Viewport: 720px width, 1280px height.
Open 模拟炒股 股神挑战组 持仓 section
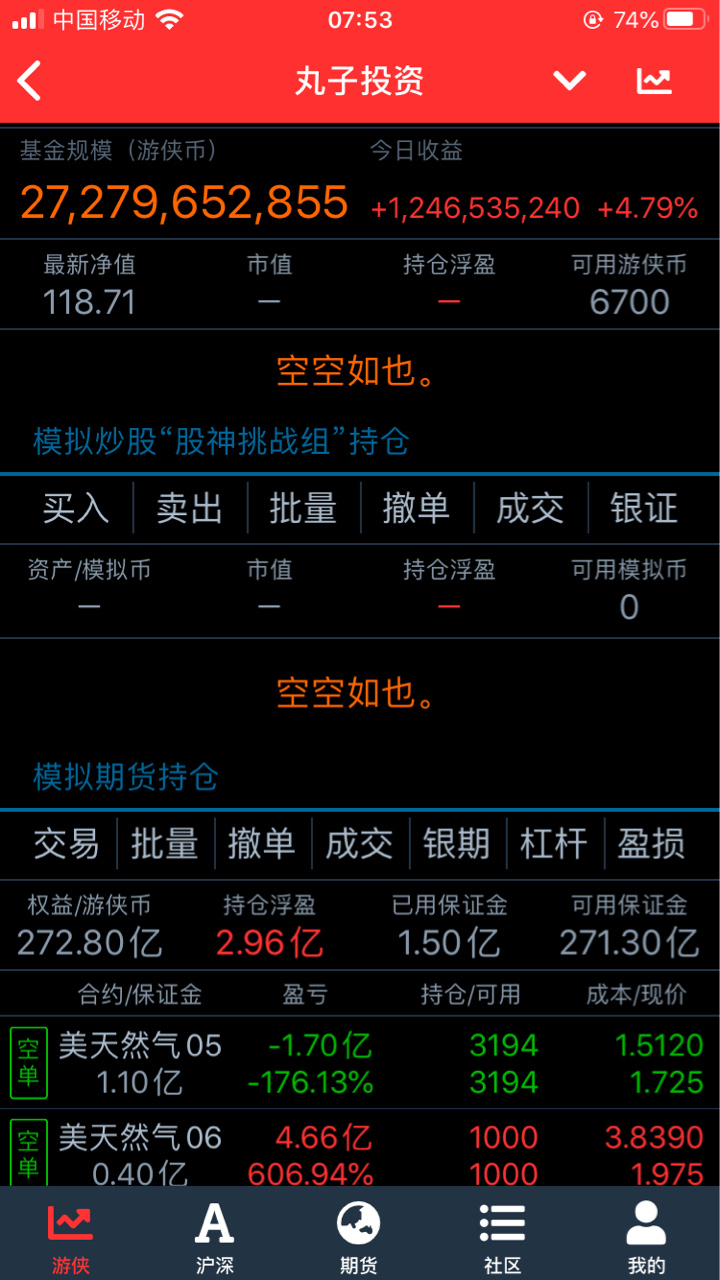click(x=221, y=441)
